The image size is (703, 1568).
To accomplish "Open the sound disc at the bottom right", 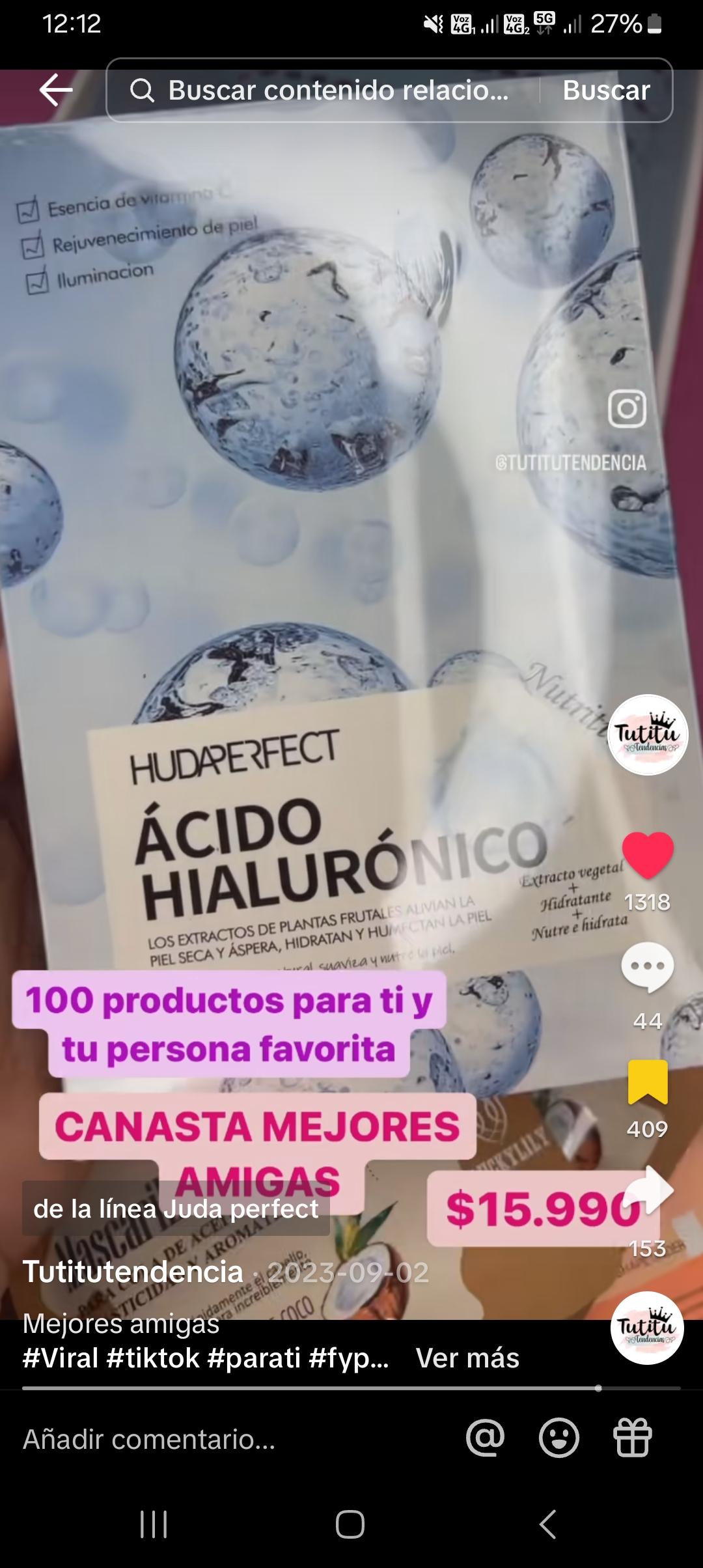I will (646, 1327).
